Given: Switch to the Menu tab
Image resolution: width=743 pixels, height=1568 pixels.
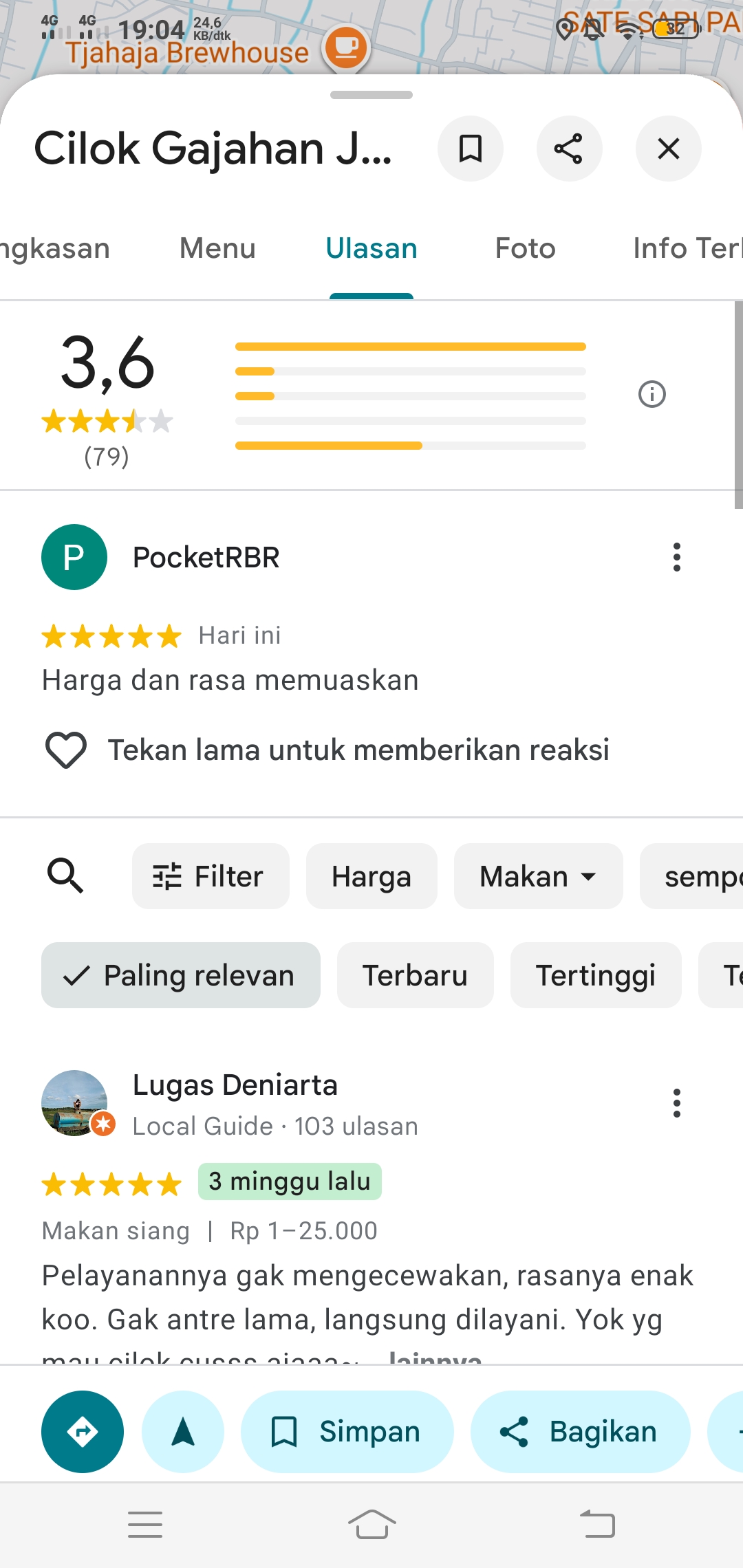Looking at the screenshot, I should [217, 248].
